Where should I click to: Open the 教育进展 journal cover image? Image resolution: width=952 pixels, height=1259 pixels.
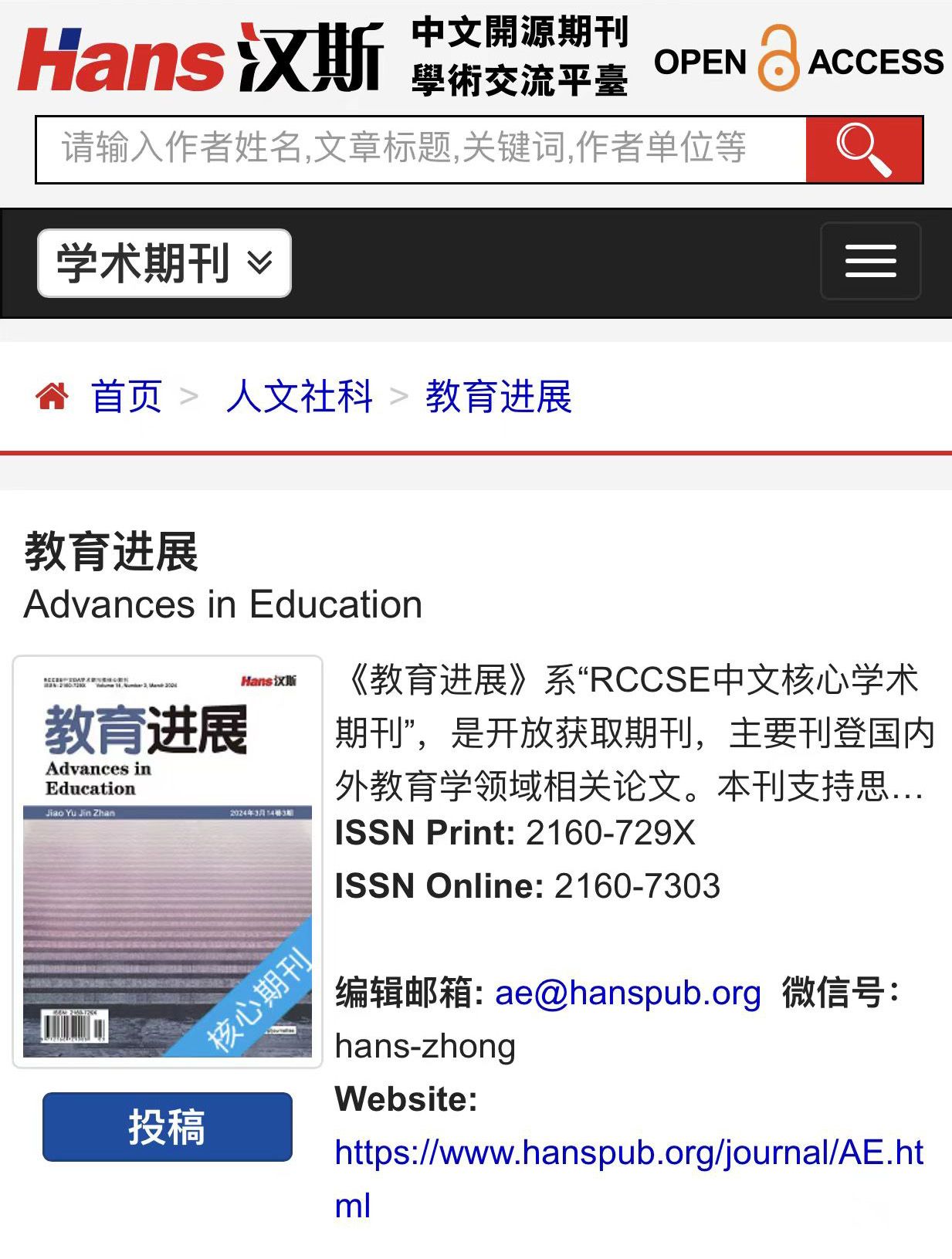pos(168,861)
